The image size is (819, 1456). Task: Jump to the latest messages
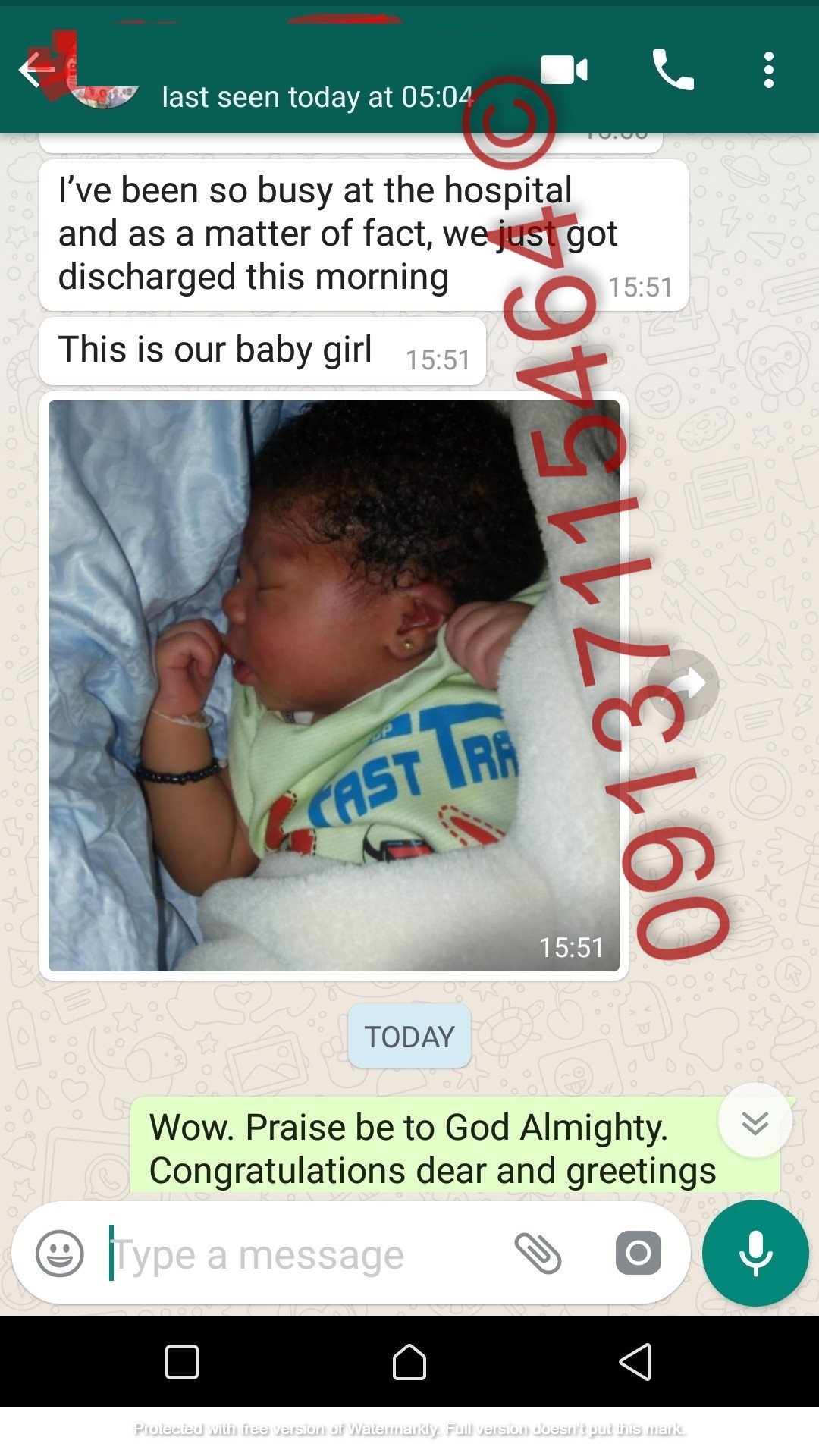[x=755, y=1122]
